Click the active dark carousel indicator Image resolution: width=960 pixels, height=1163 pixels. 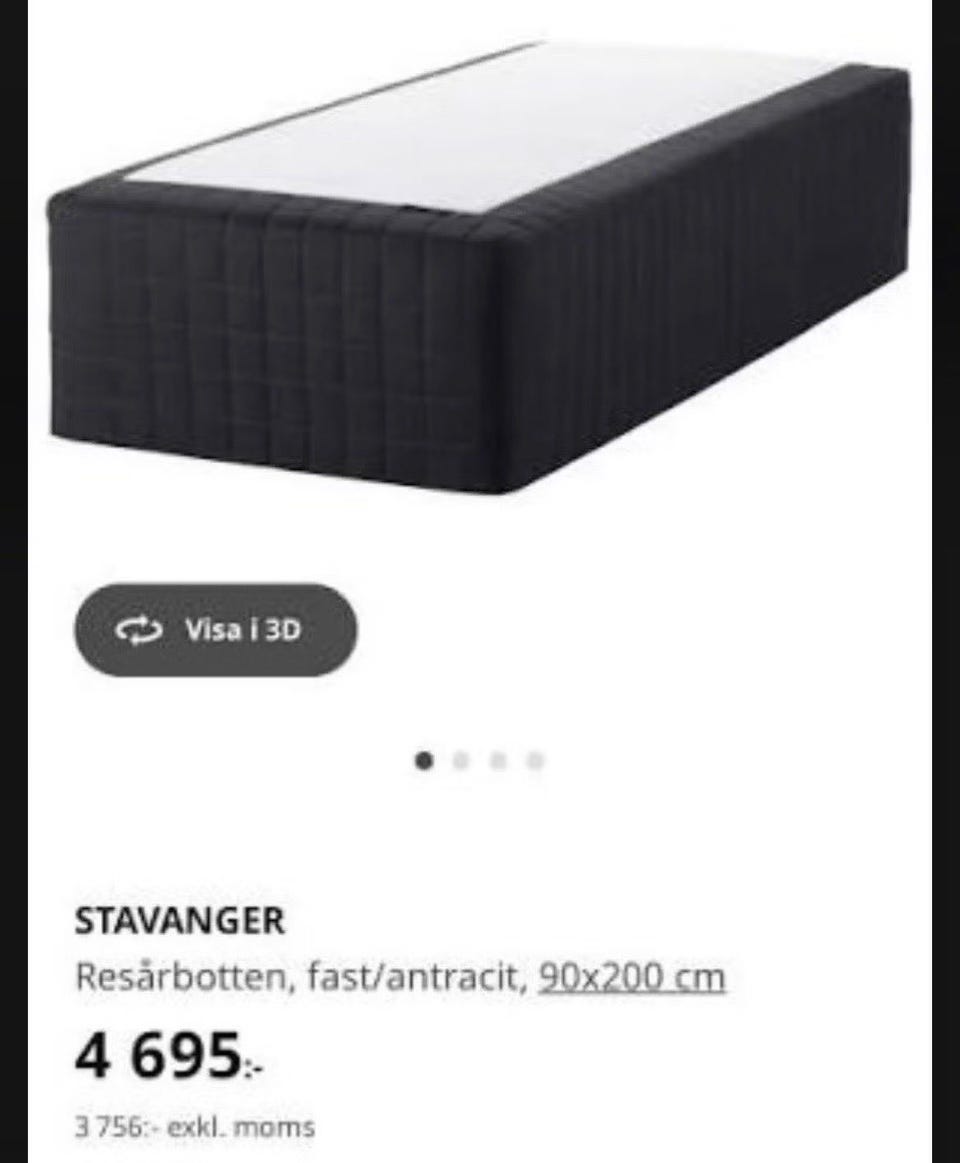point(423,760)
